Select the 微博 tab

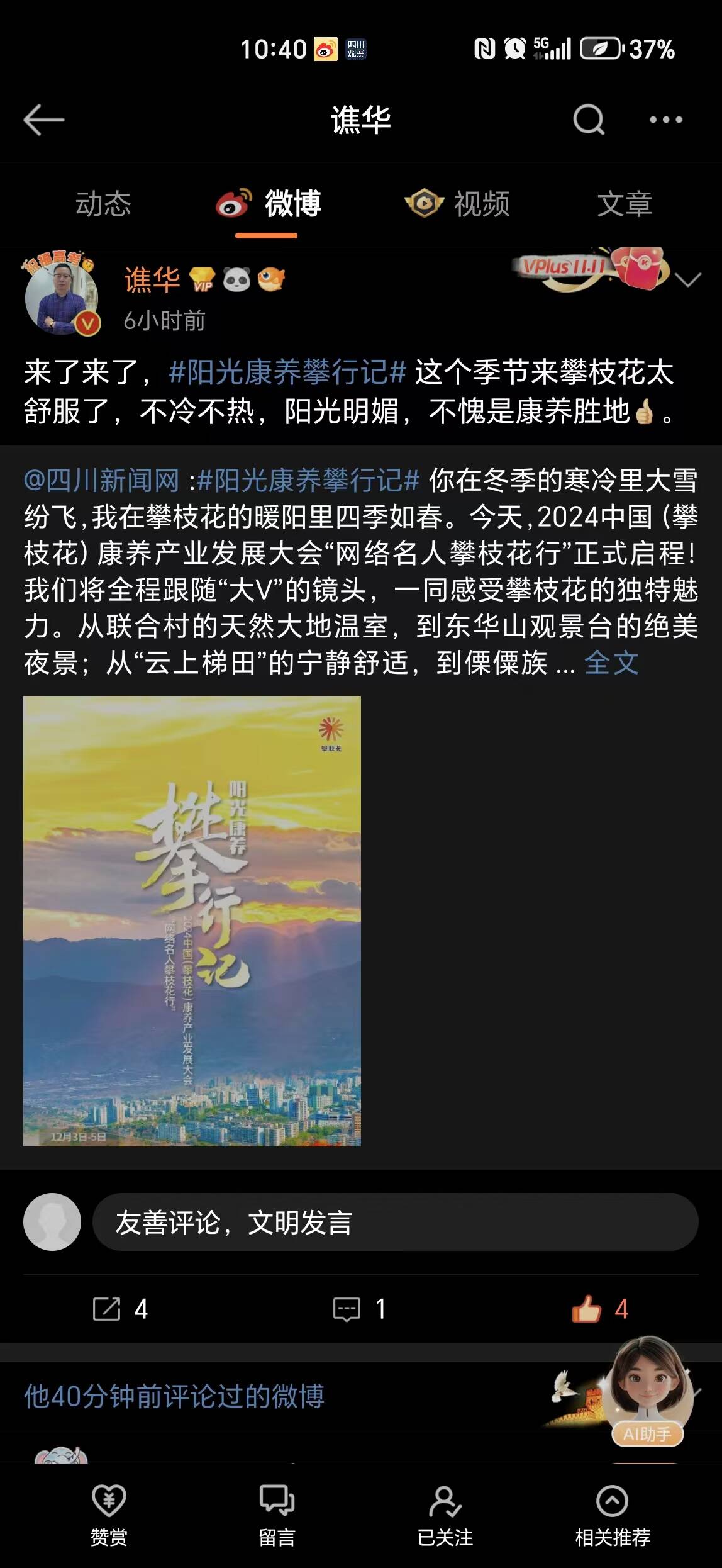[x=268, y=204]
